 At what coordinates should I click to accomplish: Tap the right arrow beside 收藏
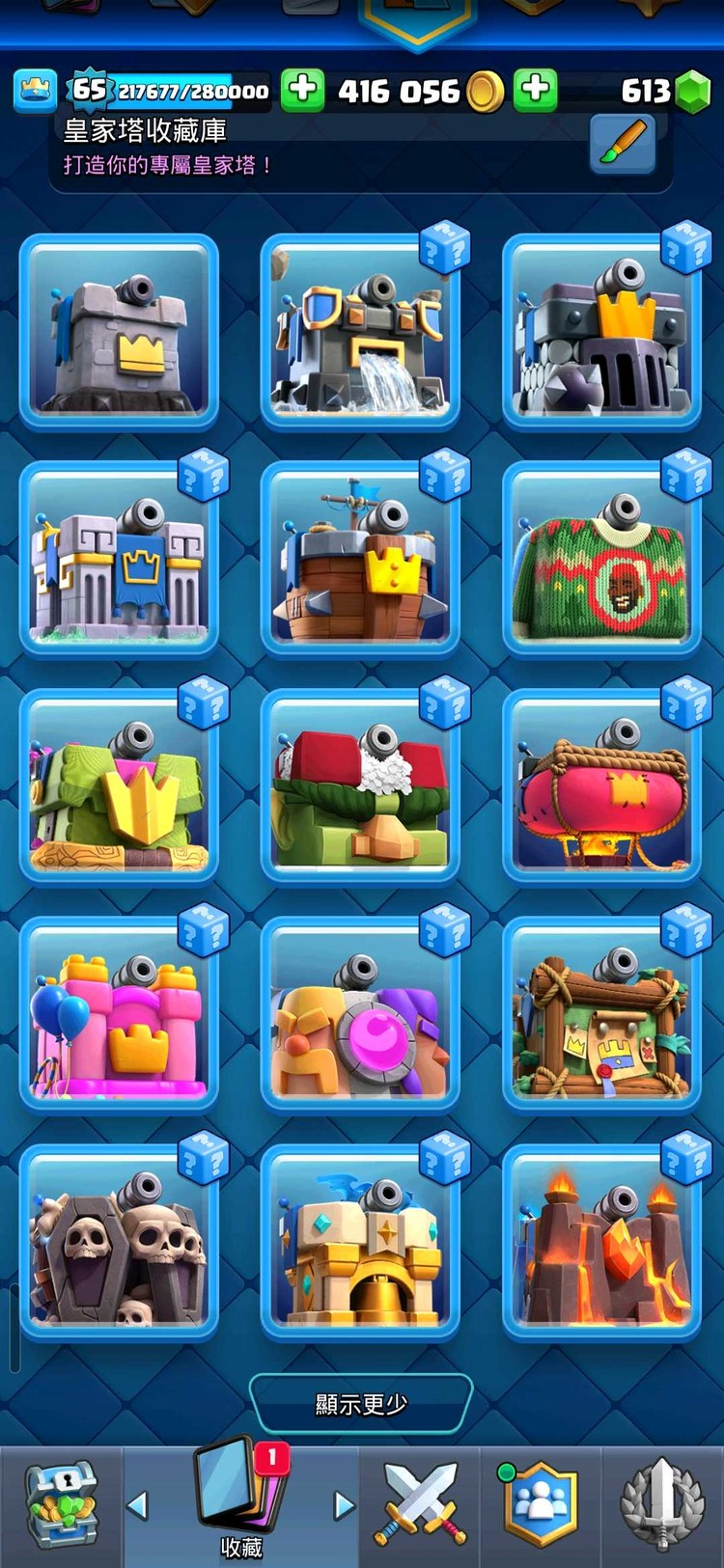344,1505
